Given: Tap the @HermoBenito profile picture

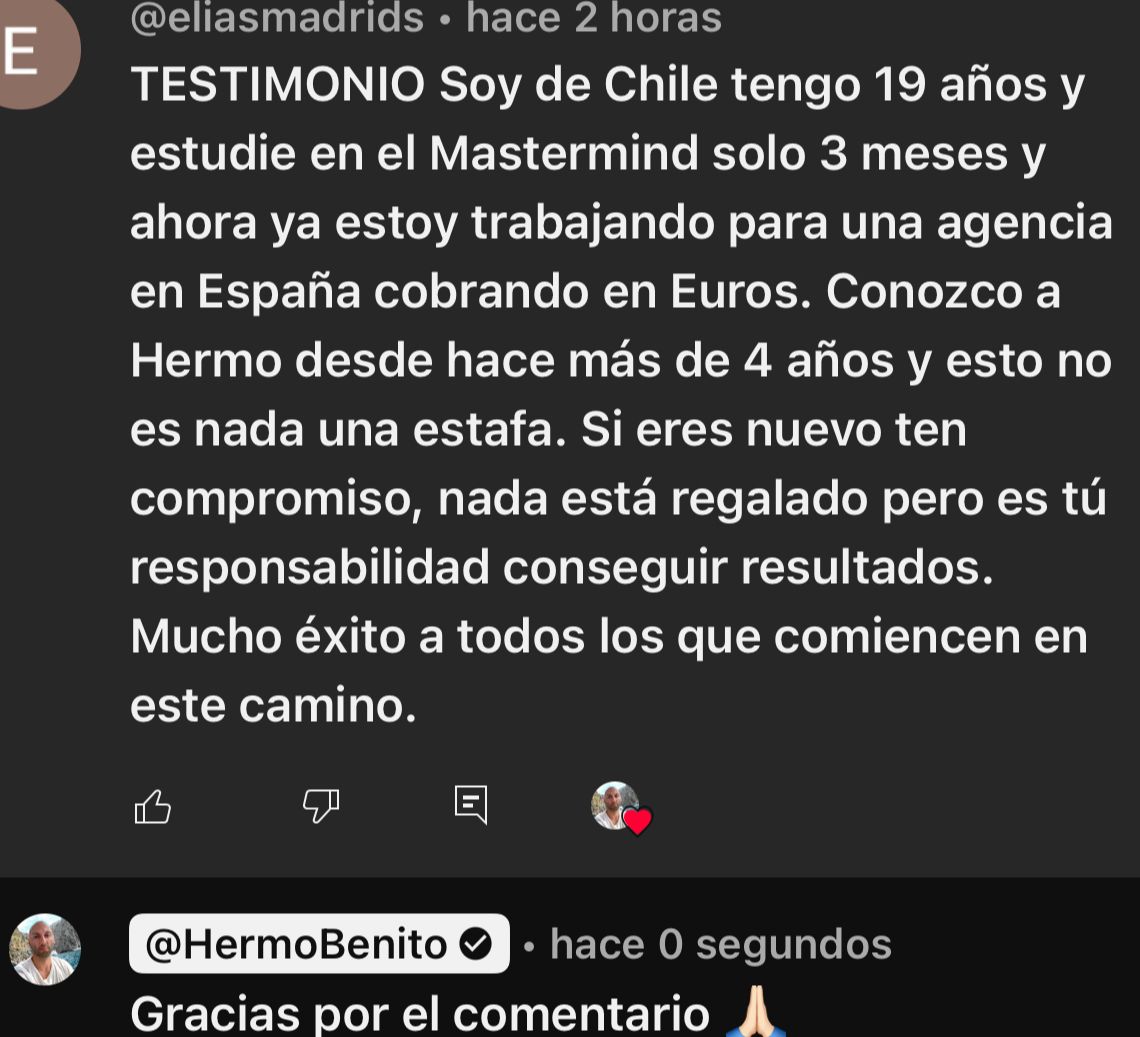Looking at the screenshot, I should [x=44, y=949].
